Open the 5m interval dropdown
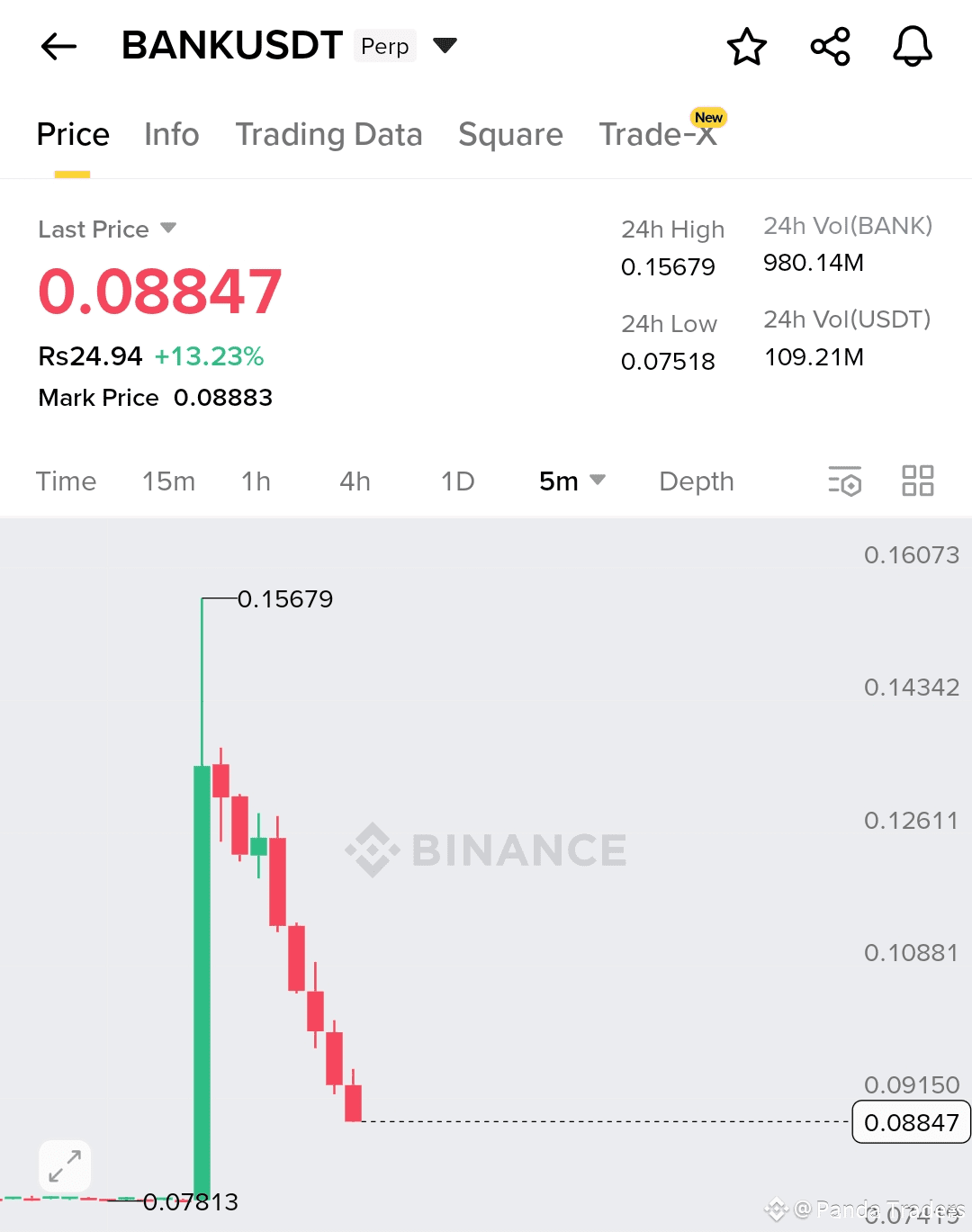972x1232 pixels. 571,481
